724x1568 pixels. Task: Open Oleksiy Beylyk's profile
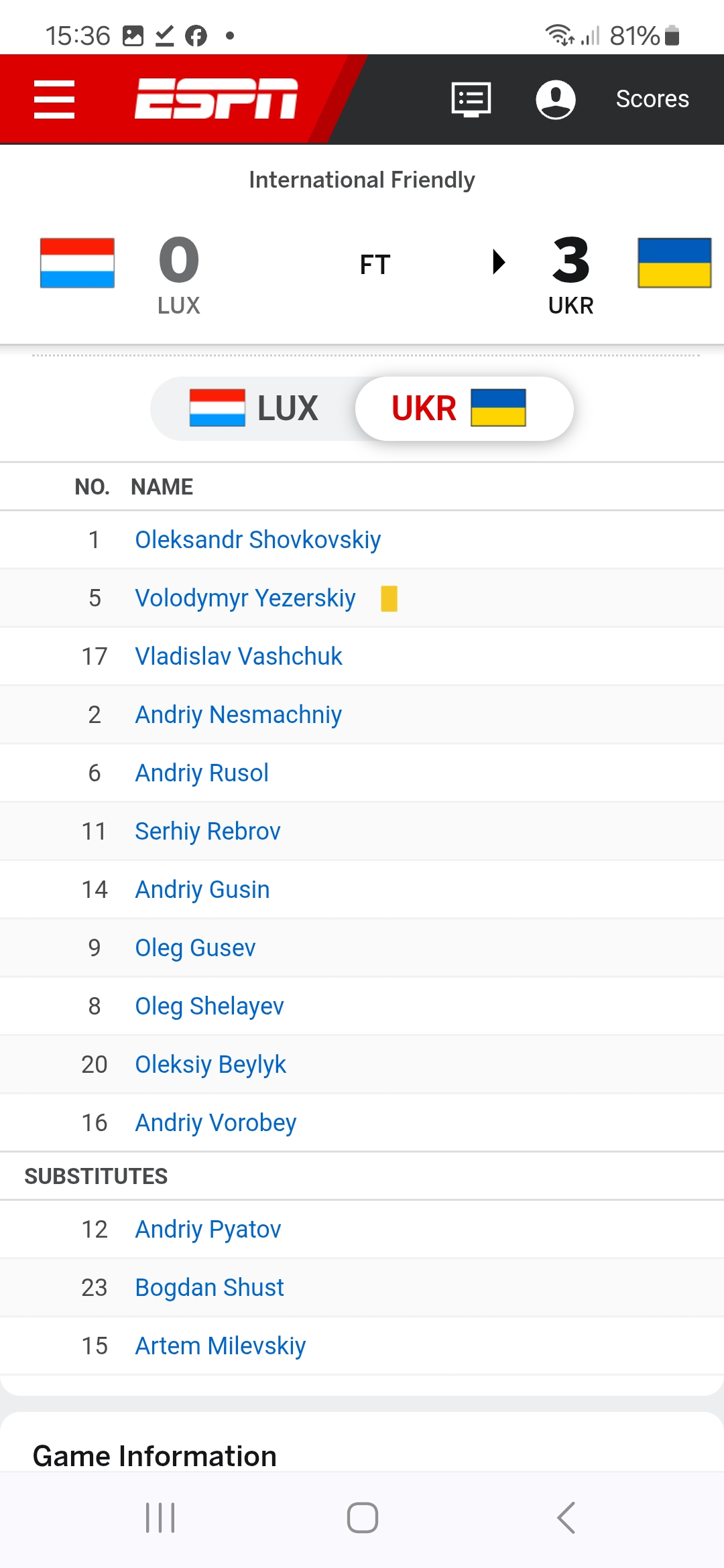(210, 1064)
